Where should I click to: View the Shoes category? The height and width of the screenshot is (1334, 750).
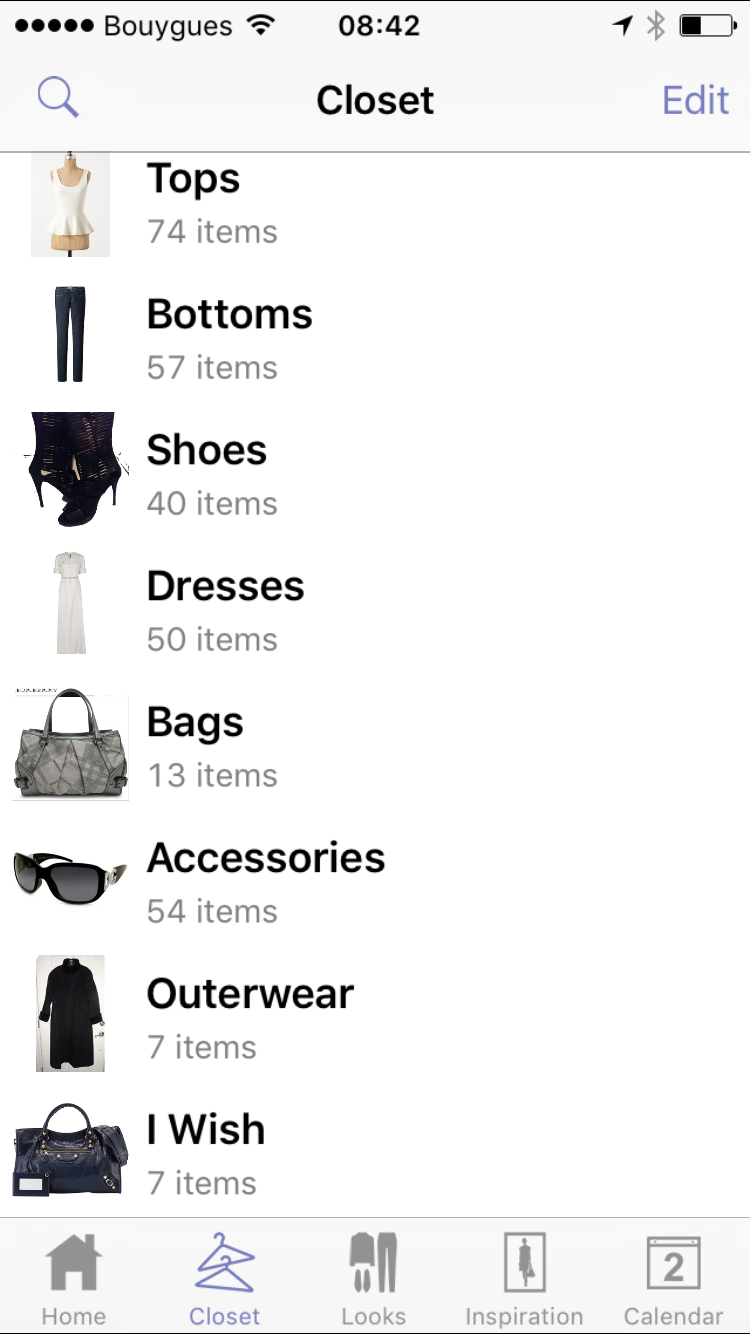coord(207,475)
